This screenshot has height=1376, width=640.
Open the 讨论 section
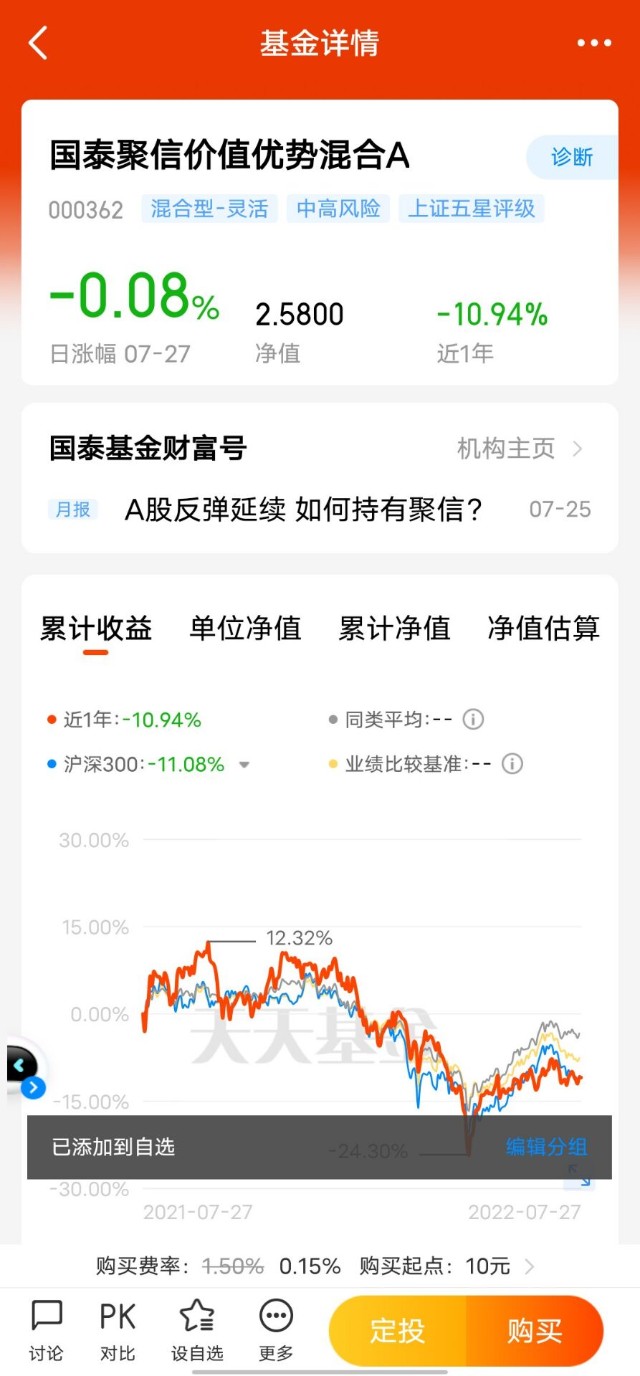(x=46, y=1331)
